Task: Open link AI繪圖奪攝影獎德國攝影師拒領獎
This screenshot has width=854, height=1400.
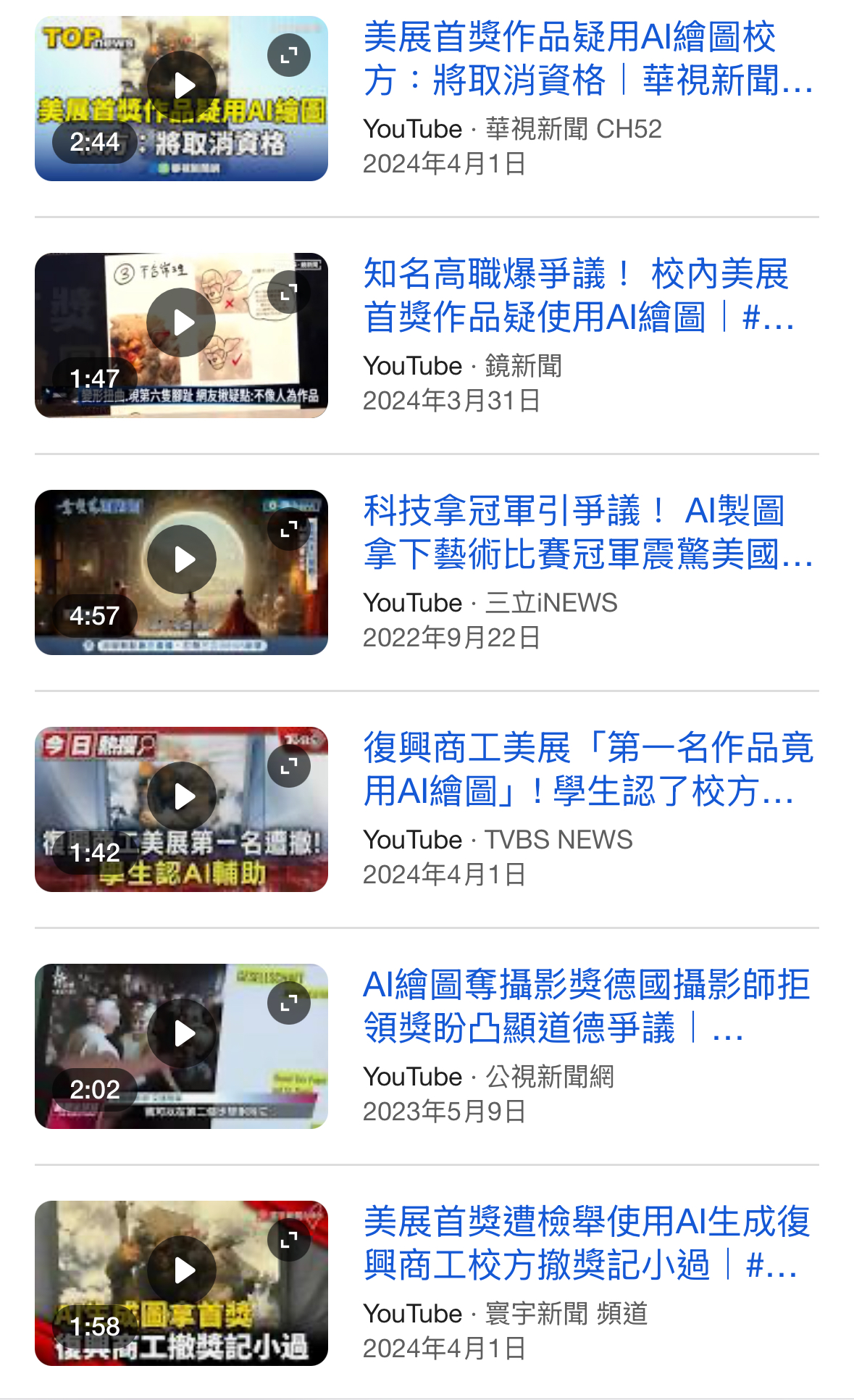Action: (587, 1007)
